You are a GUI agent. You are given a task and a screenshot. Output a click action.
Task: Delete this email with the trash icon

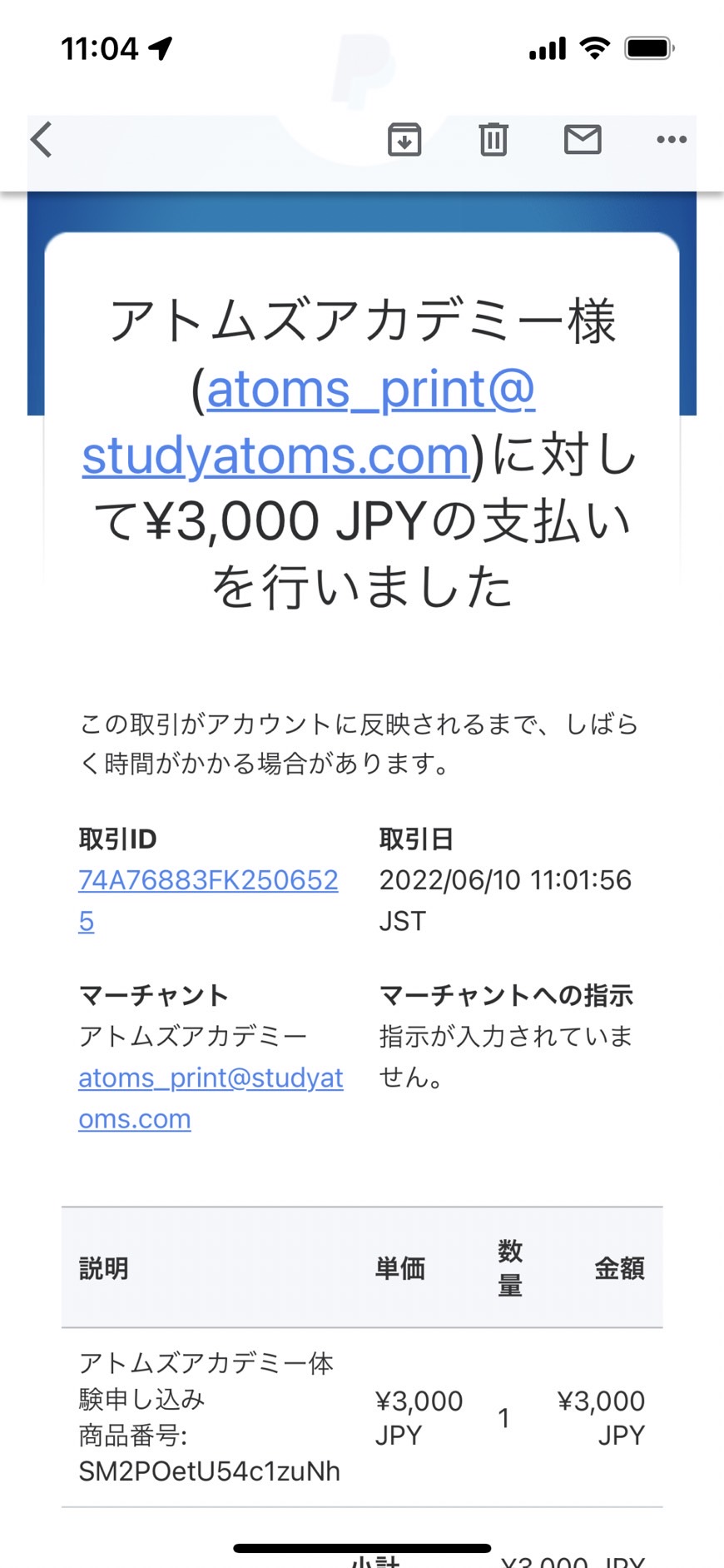coord(493,139)
